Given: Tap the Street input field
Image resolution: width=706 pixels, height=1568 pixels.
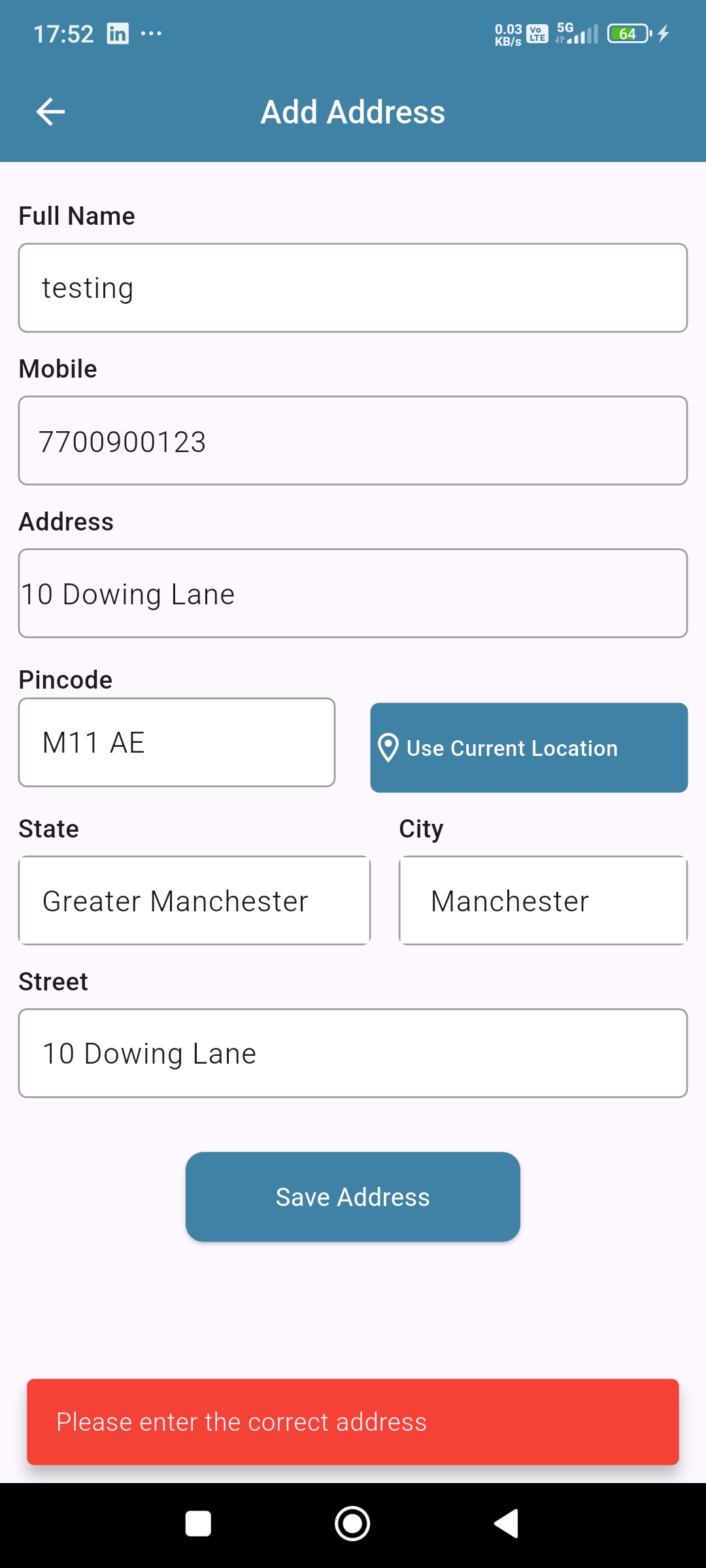Looking at the screenshot, I should pos(353,1053).
